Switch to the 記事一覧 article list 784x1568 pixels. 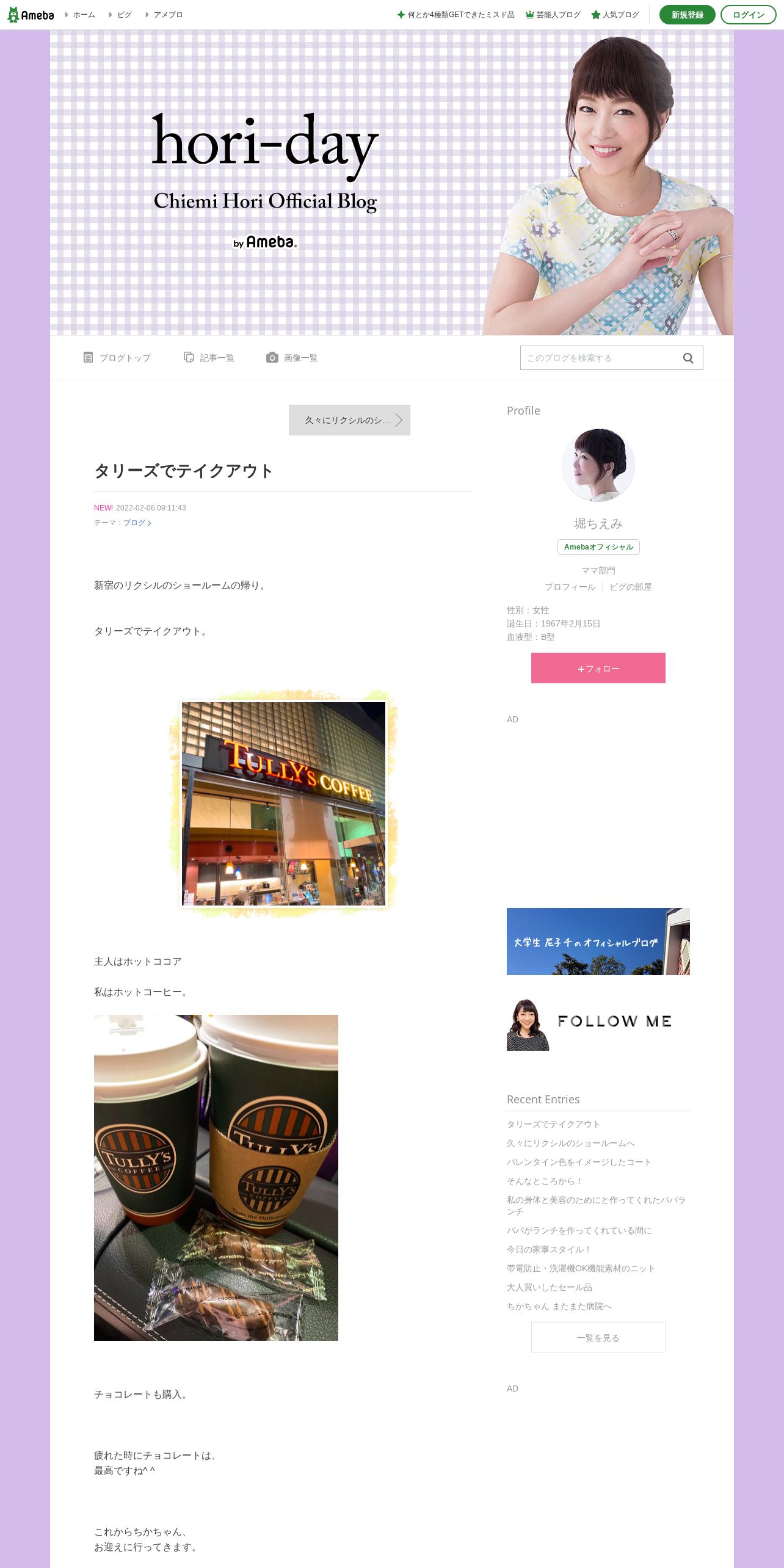tap(209, 358)
